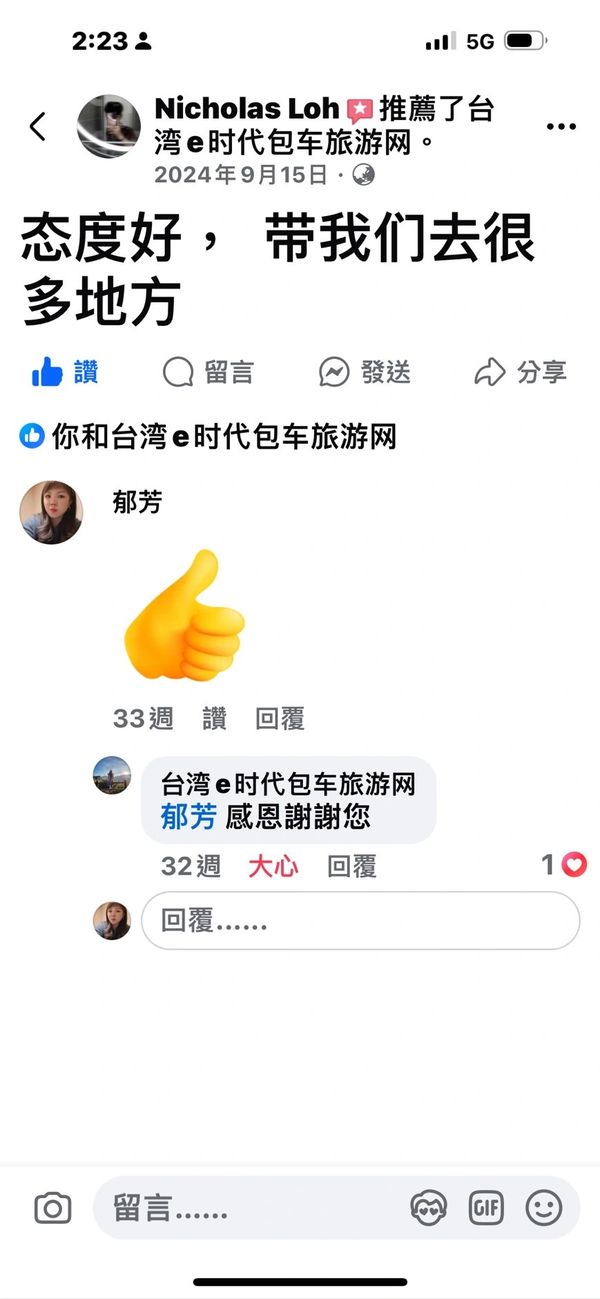The height and width of the screenshot is (1299, 600).
Task: Like 郁芳's thumbs-up comment
Action: pyautogui.click(x=214, y=718)
